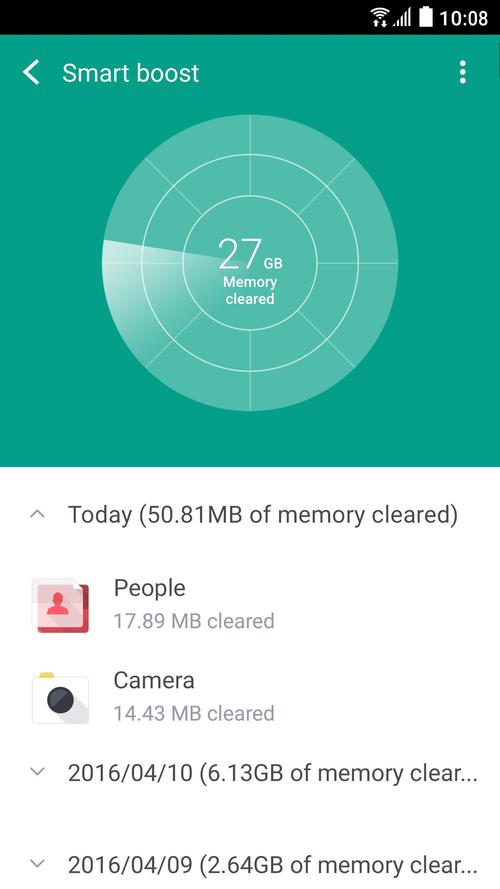Viewport: 500px width, 889px height.
Task: Expand the 2016/04/10 memory cleared section
Action: [250, 773]
